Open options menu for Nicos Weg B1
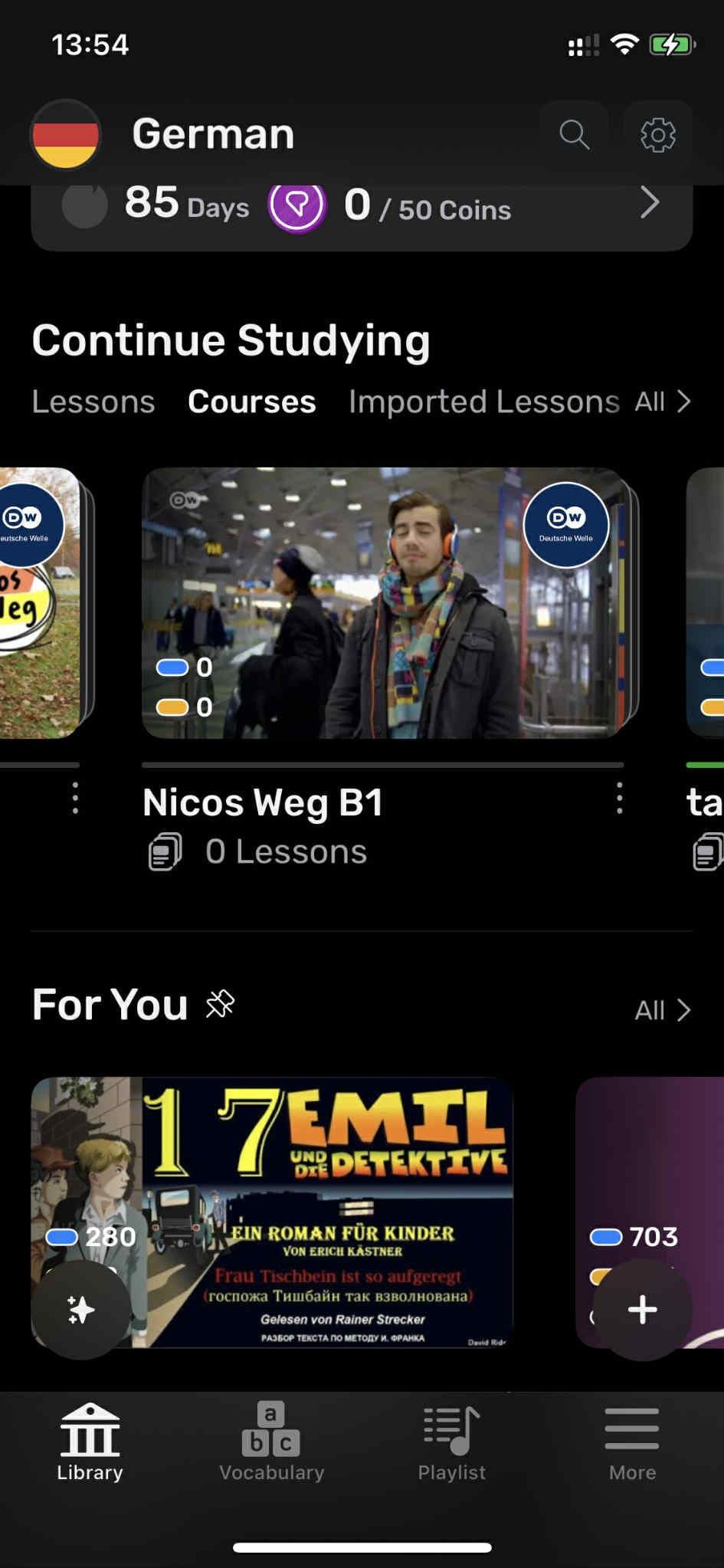Image resolution: width=724 pixels, height=1568 pixels. pos(619,799)
